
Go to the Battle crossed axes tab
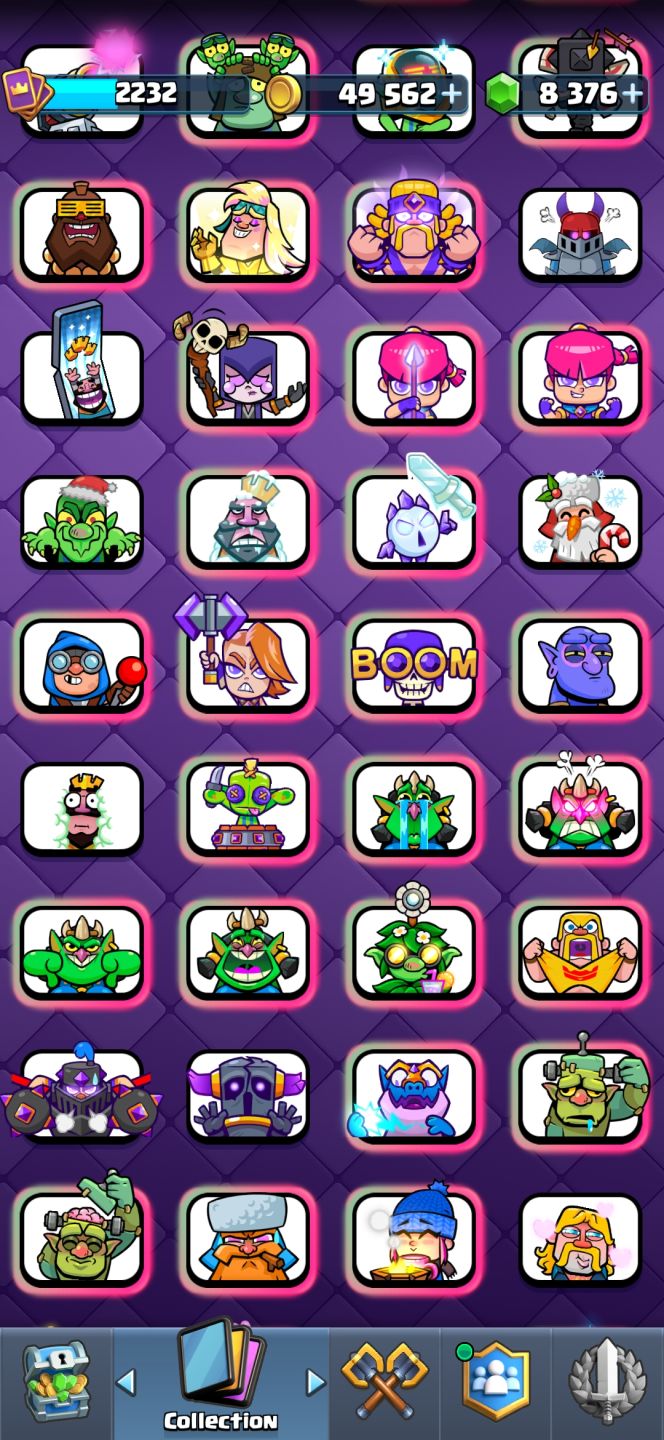click(384, 1384)
